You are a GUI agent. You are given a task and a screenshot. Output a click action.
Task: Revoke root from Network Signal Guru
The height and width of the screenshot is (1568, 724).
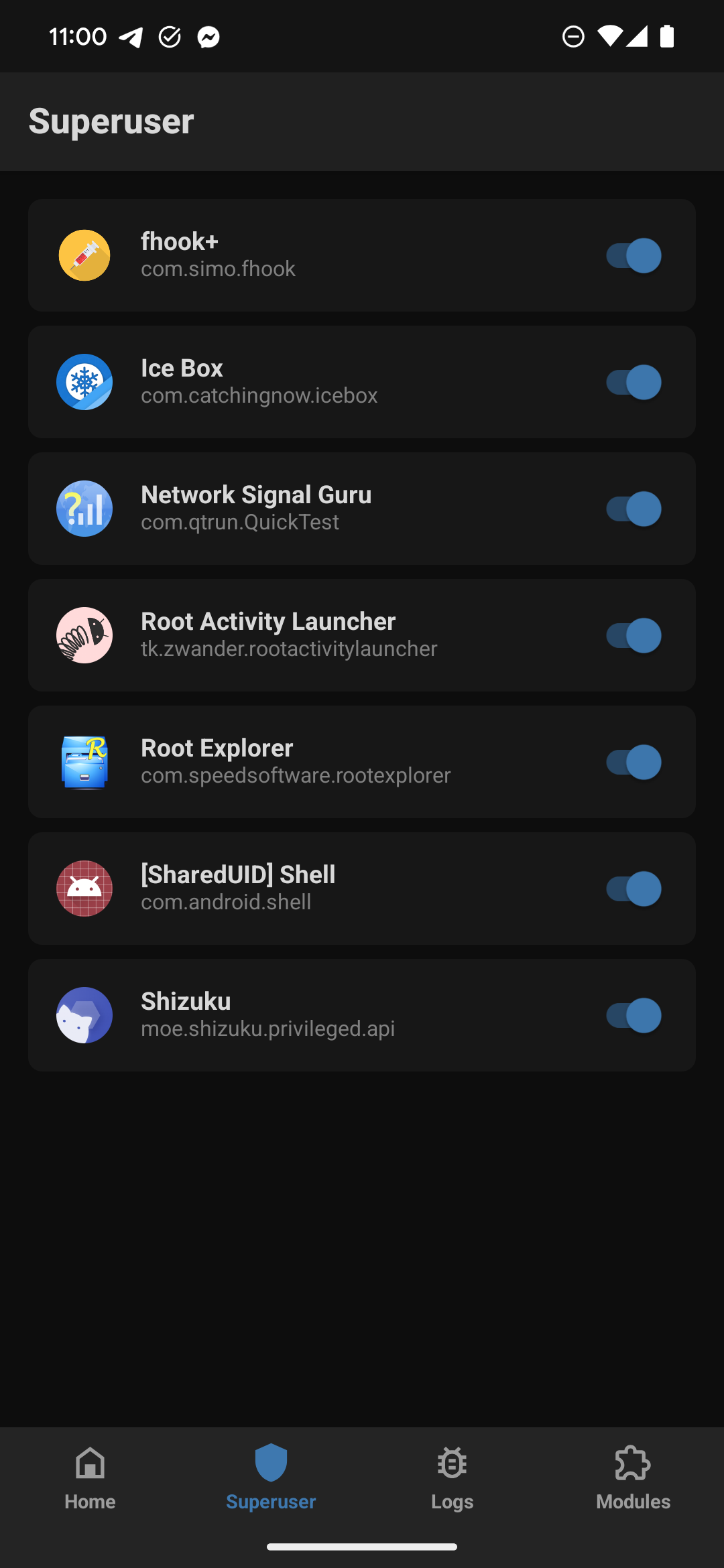coord(633,509)
